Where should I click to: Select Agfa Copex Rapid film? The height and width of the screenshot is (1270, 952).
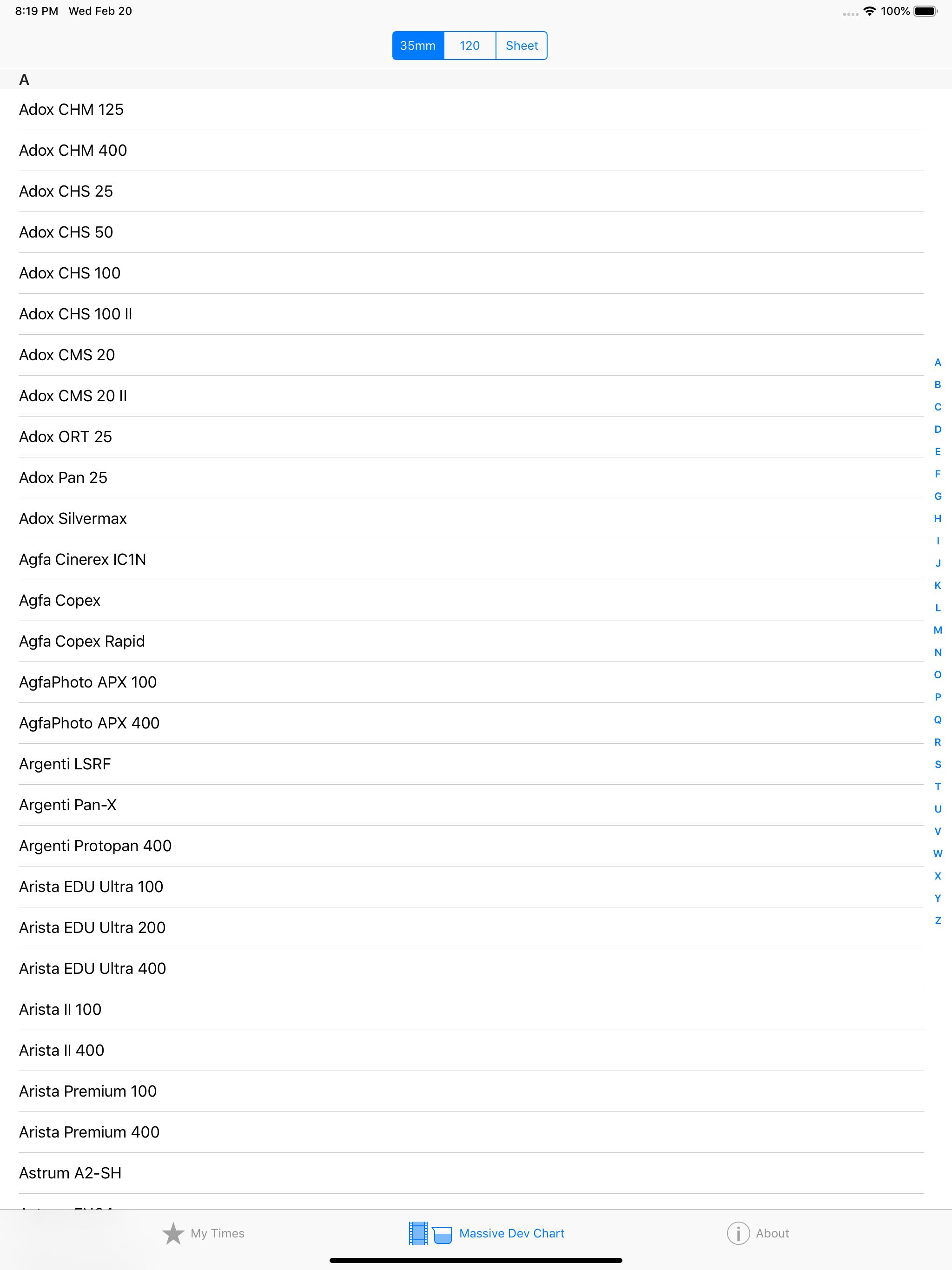81,642
